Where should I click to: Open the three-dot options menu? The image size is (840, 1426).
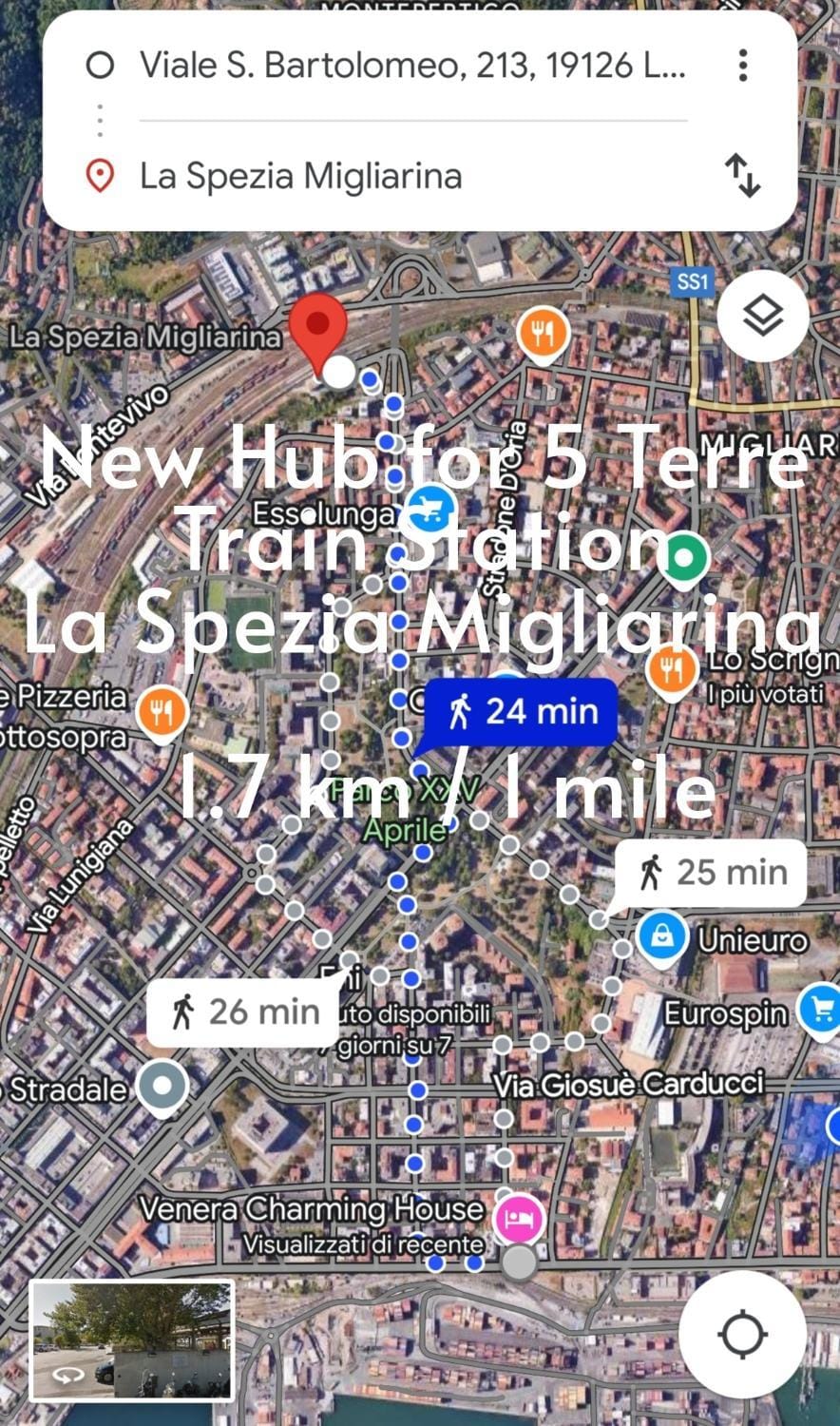tap(742, 65)
